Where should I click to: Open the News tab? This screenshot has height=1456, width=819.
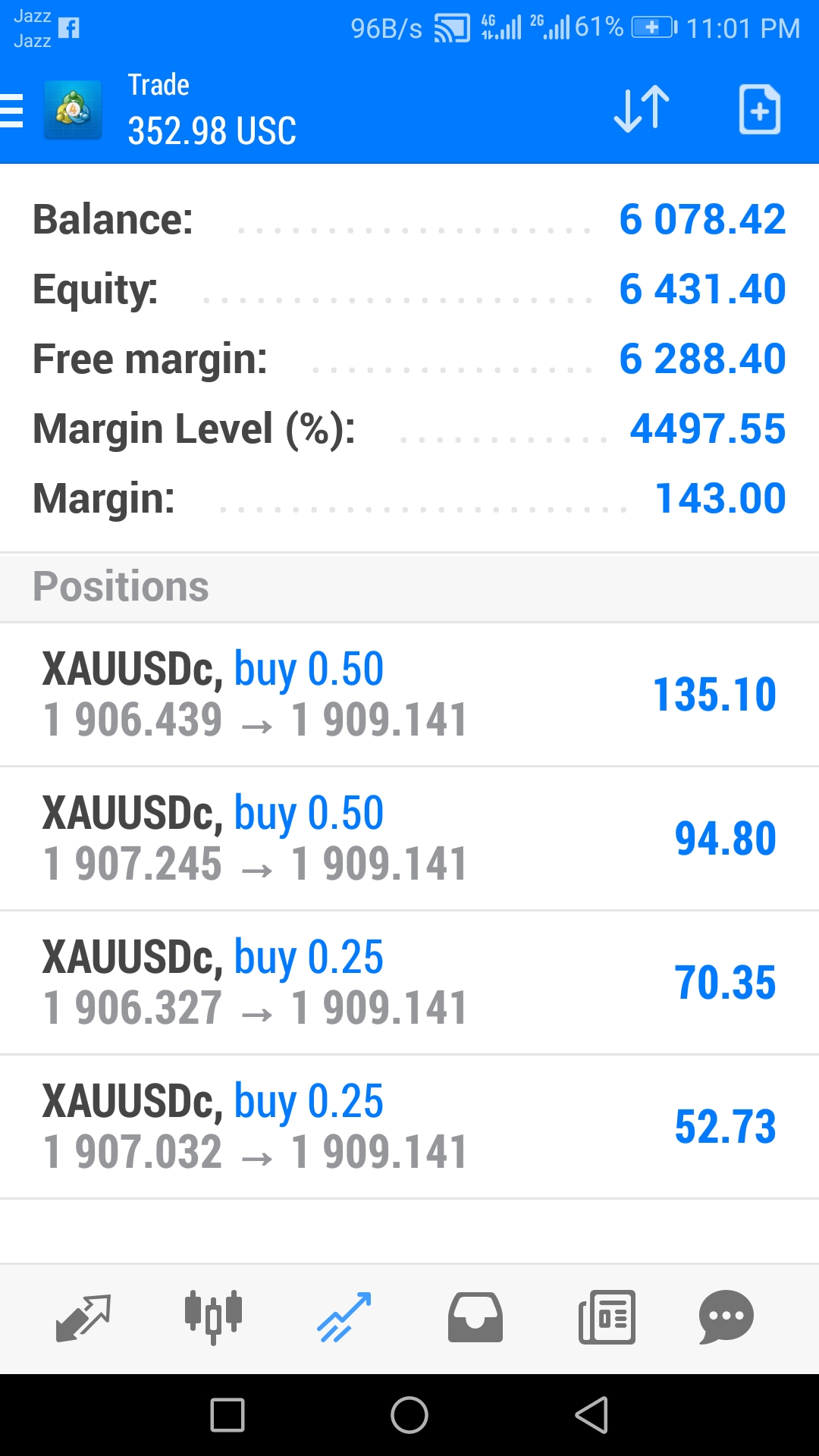607,1318
